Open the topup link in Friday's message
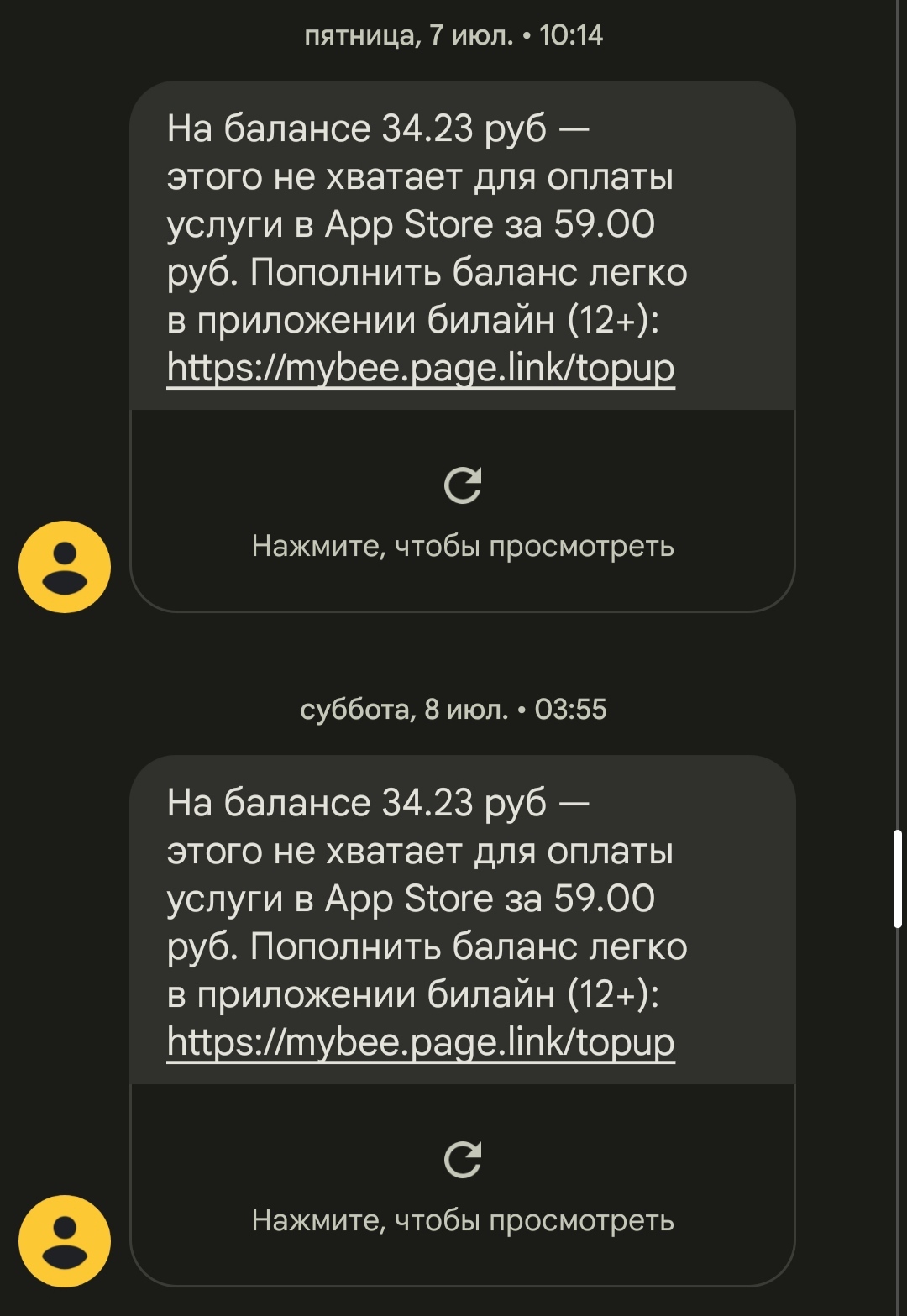Screen dimensions: 907x1316 coord(421,369)
